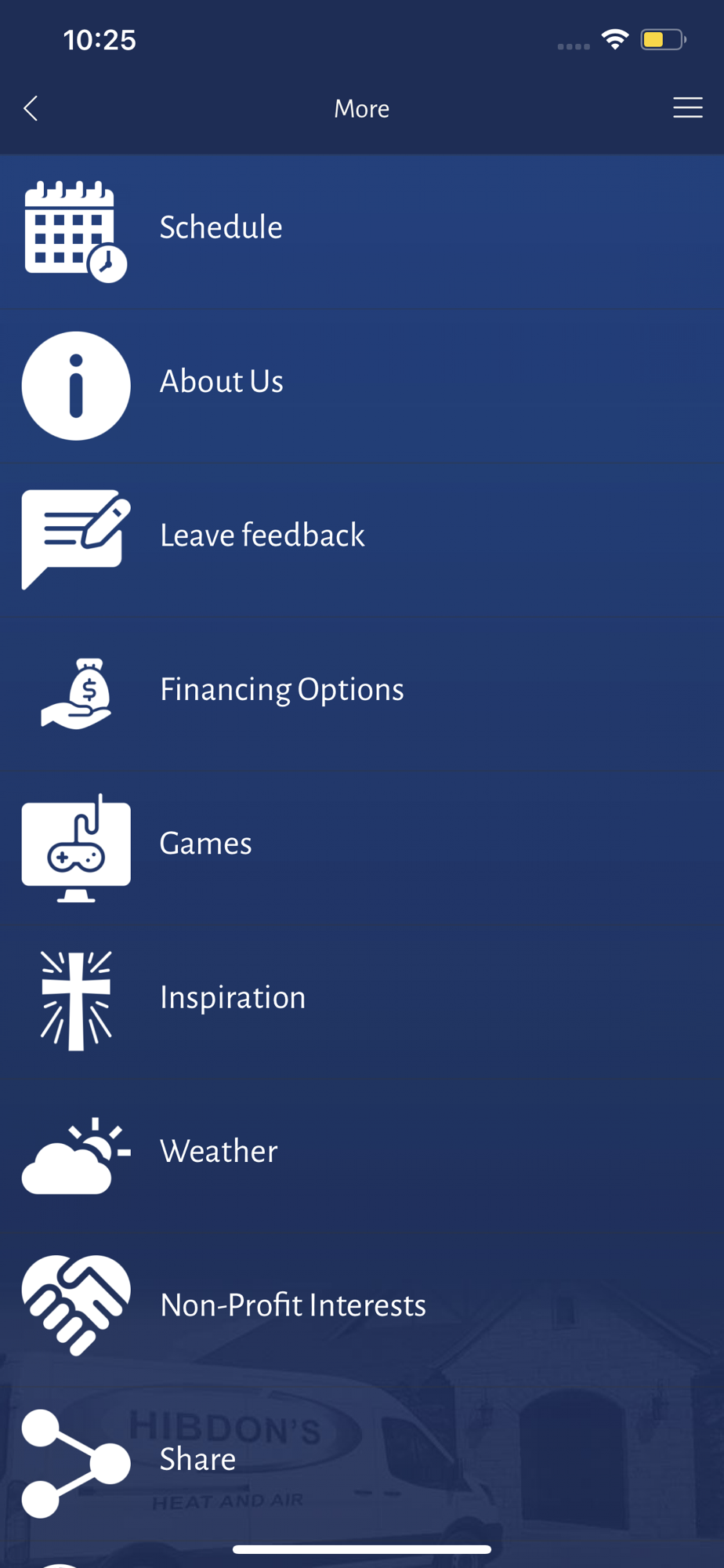The height and width of the screenshot is (1568, 724).
Task: Open the hamburger menu
Action: [x=687, y=108]
